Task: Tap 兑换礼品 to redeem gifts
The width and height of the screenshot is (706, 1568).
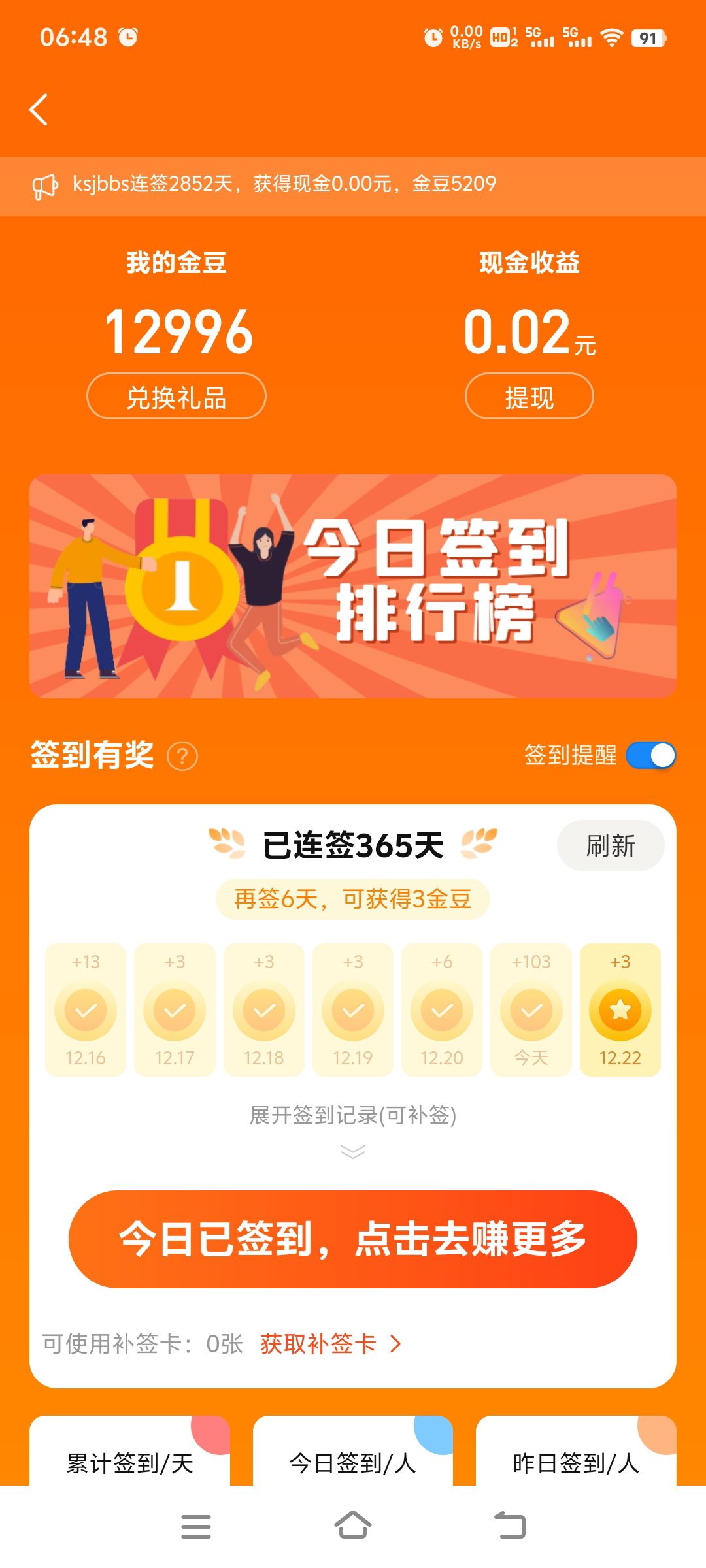Action: (x=176, y=396)
